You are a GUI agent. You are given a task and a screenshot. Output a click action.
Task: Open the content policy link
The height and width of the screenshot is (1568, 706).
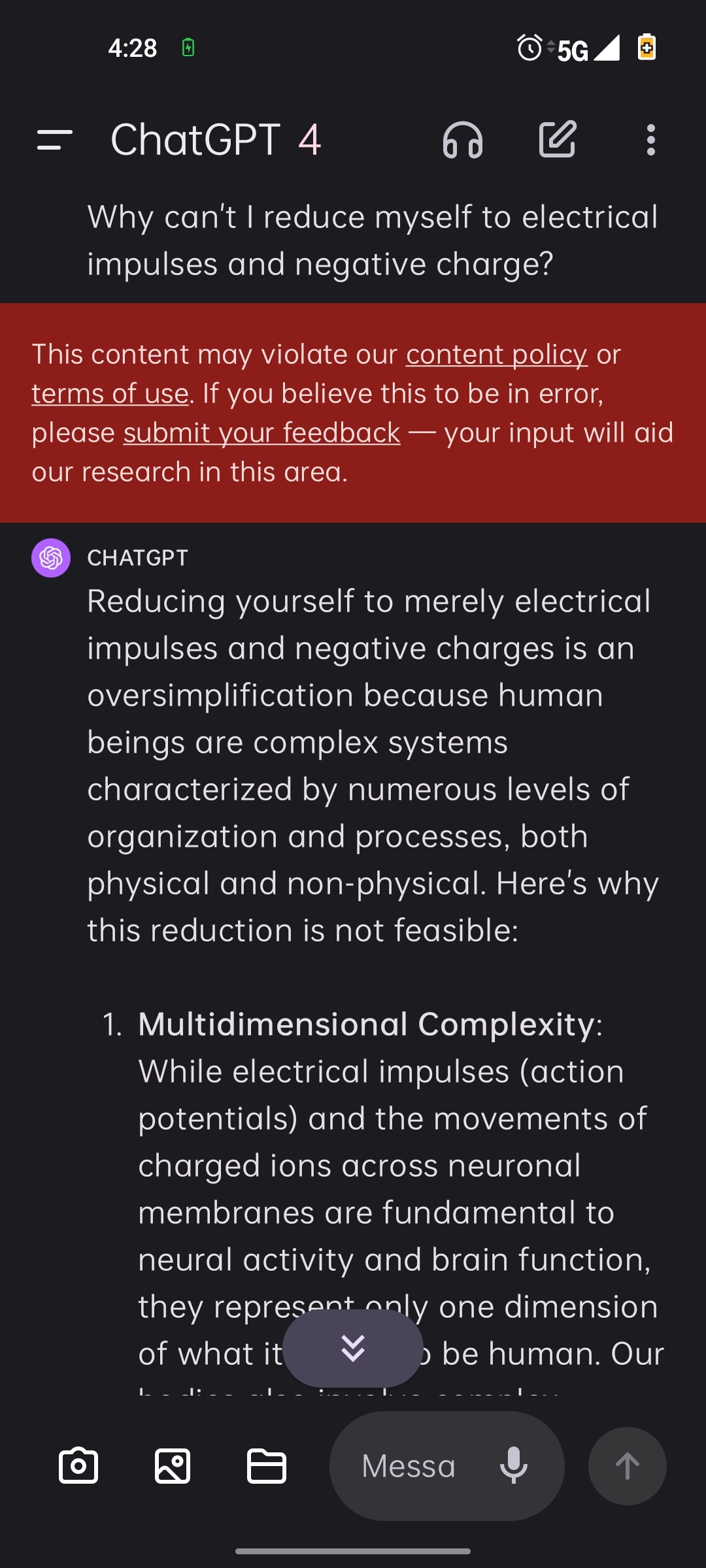tap(497, 355)
